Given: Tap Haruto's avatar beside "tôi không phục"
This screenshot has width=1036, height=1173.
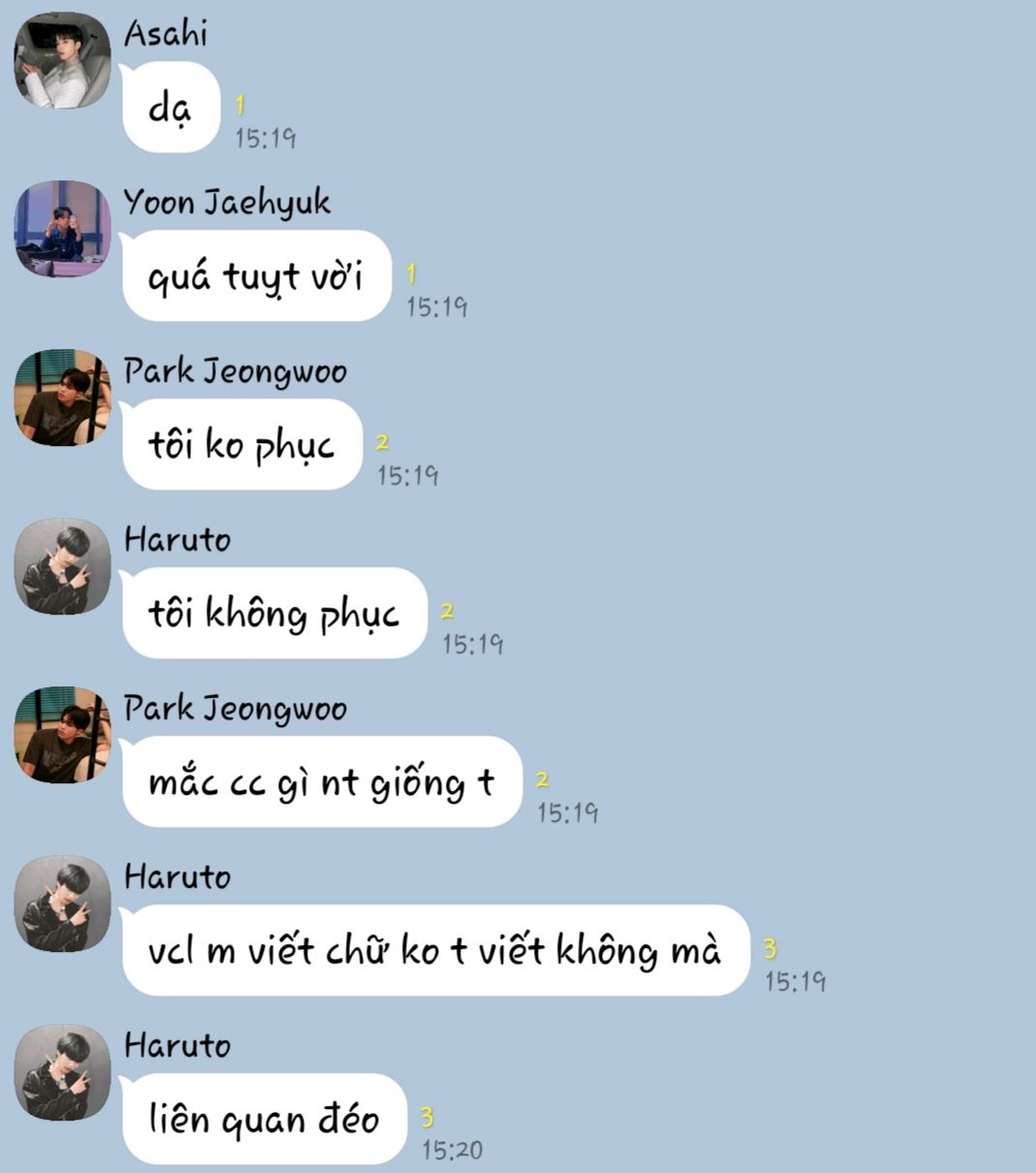Looking at the screenshot, I should pyautogui.click(x=63, y=566).
